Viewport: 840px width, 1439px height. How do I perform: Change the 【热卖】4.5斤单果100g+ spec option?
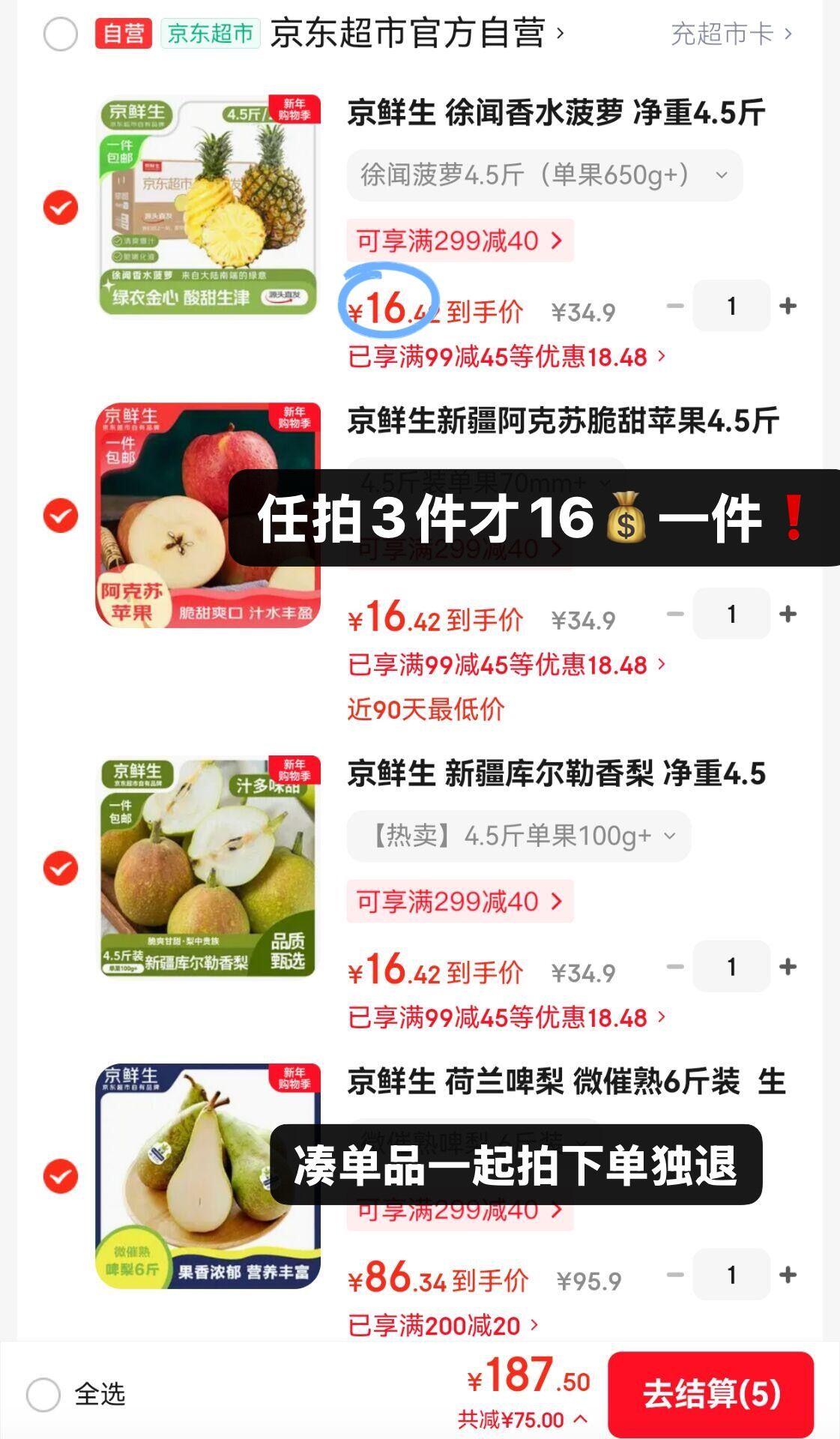pos(519,836)
